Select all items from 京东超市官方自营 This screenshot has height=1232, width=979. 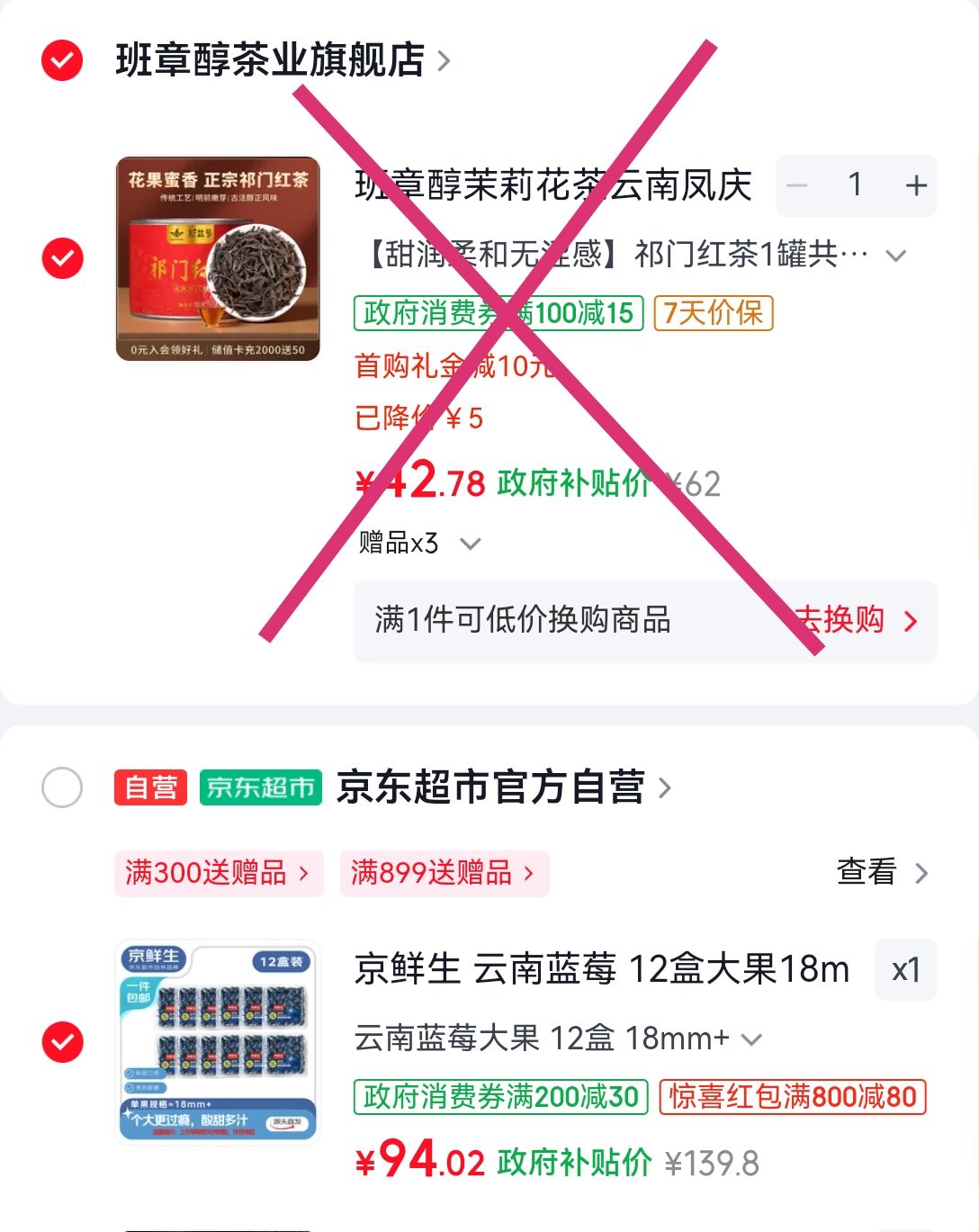pos(62,788)
